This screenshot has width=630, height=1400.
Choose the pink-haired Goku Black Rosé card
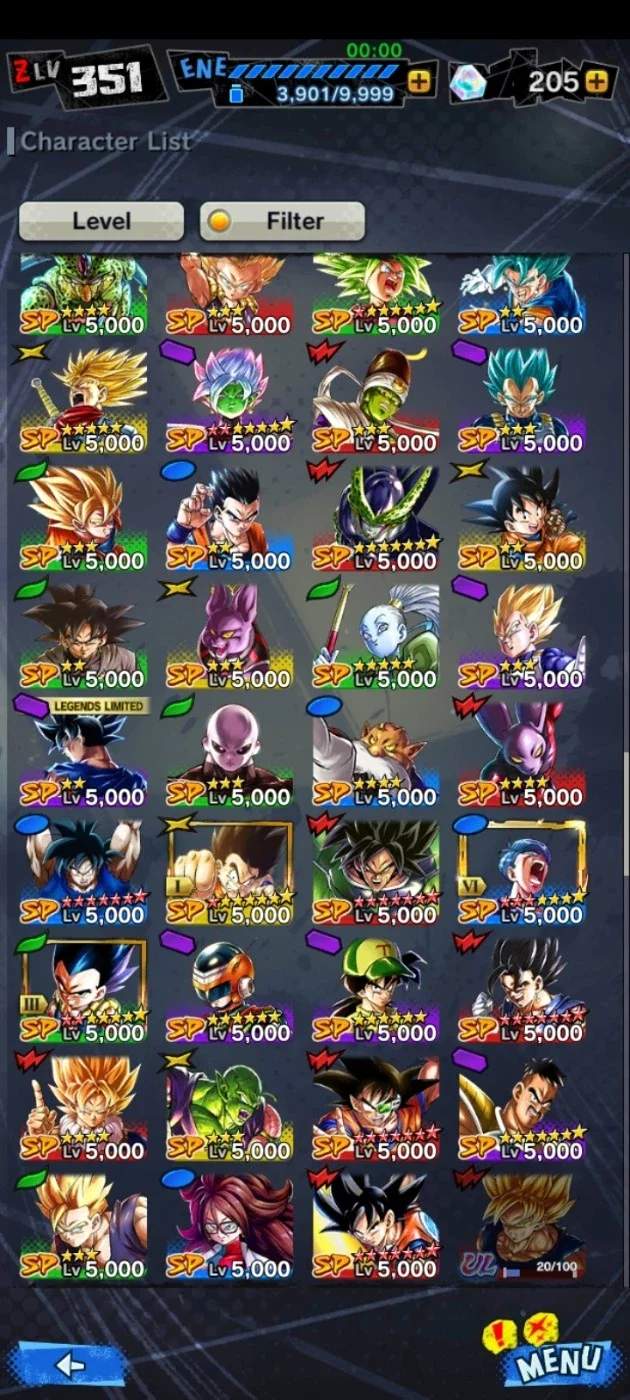click(x=230, y=399)
